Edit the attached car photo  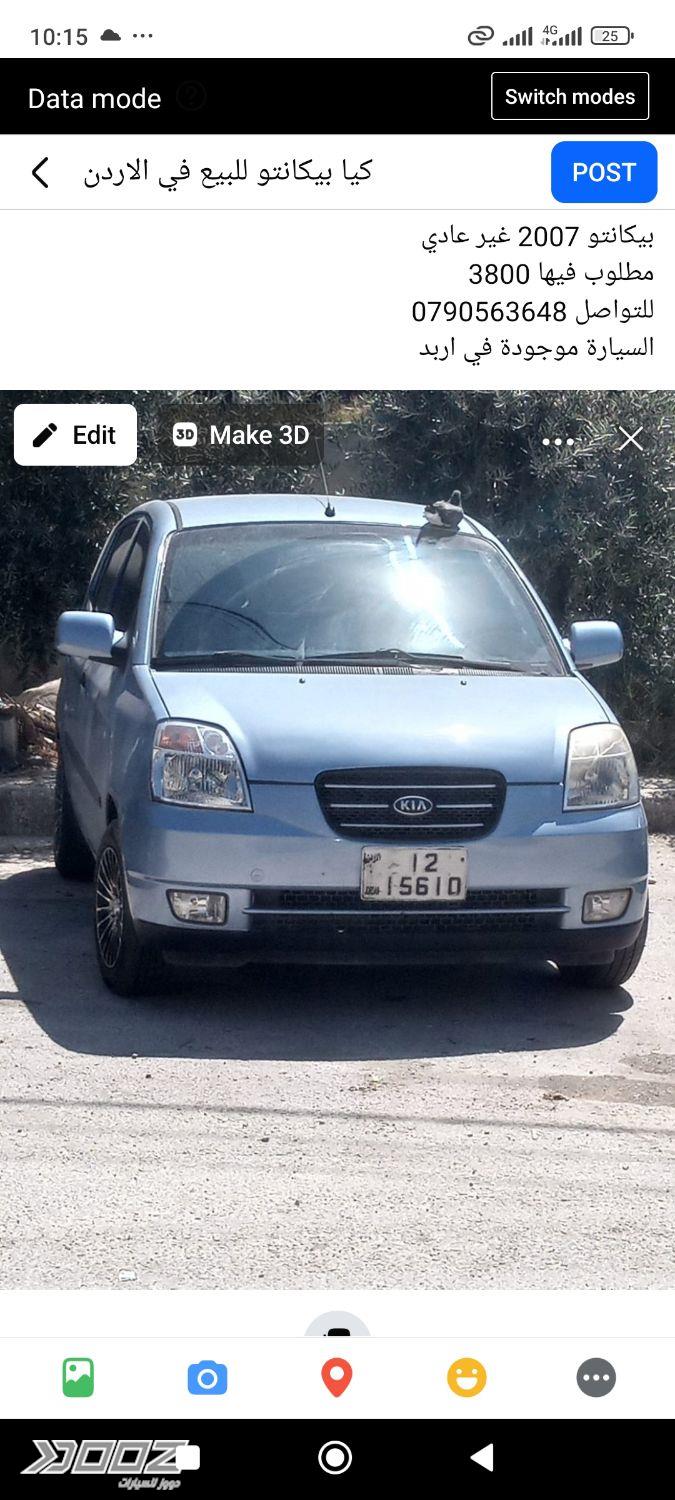75,435
